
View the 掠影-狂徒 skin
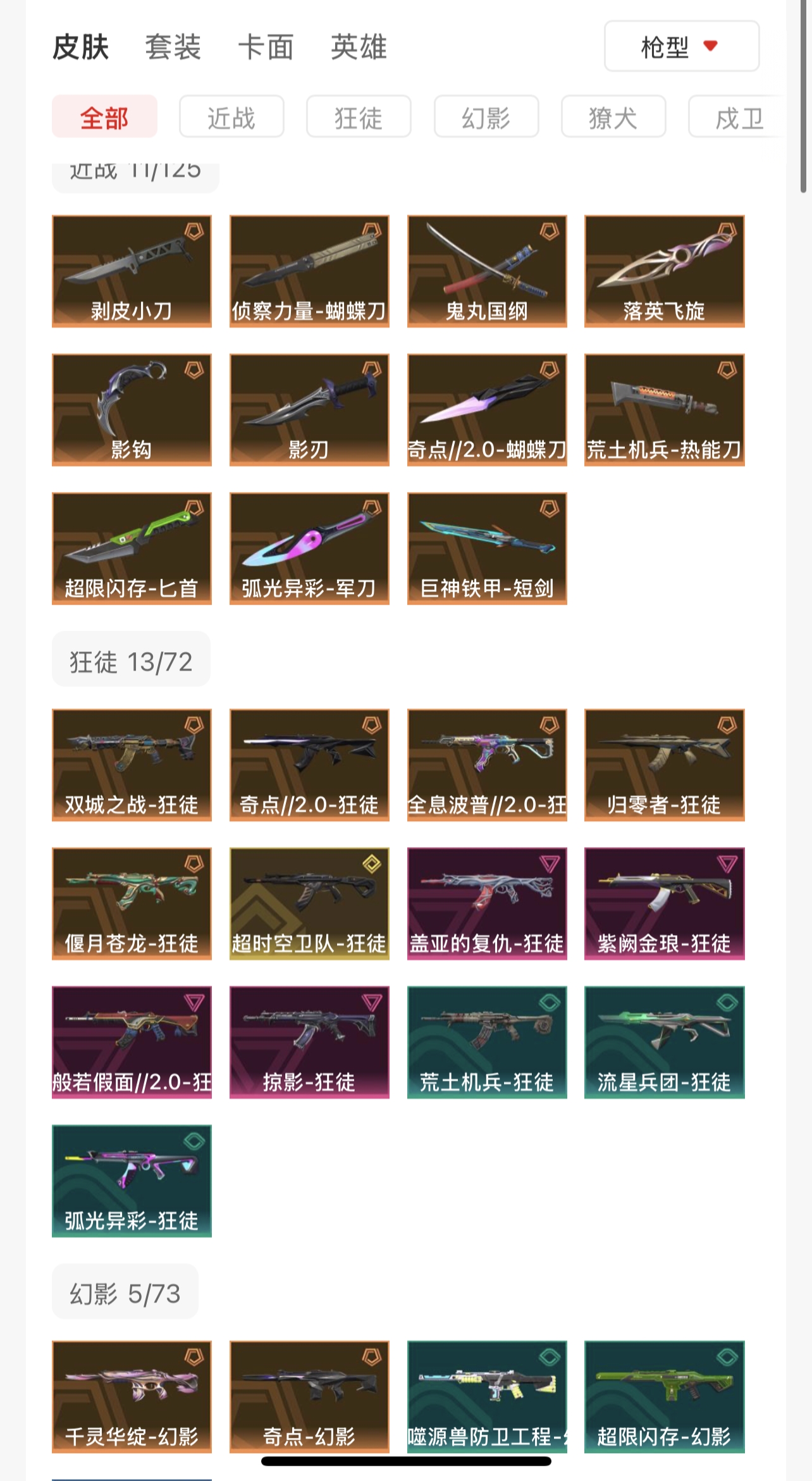(x=309, y=1042)
